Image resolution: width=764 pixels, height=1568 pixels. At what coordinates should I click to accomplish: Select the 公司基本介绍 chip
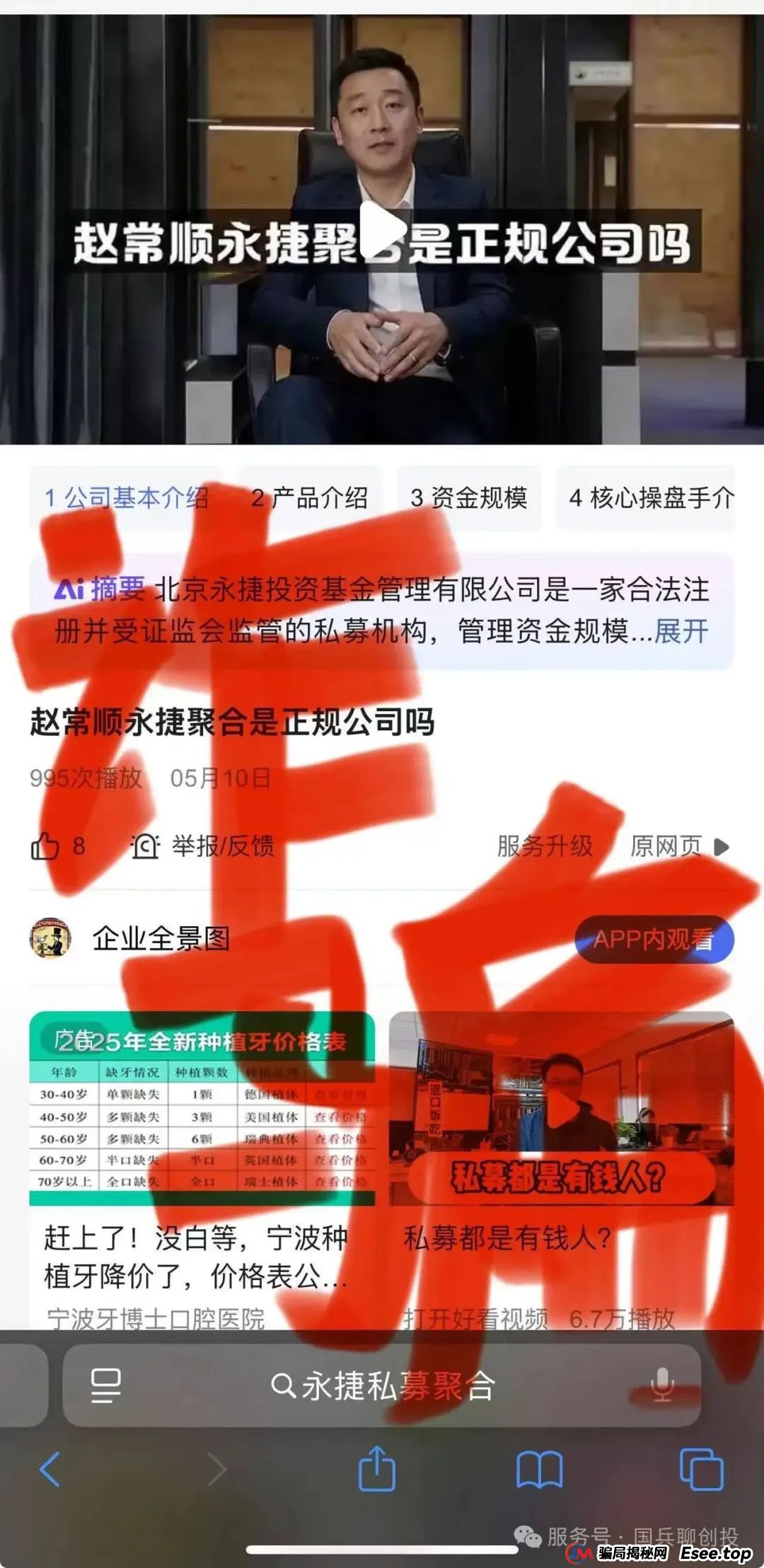126,498
